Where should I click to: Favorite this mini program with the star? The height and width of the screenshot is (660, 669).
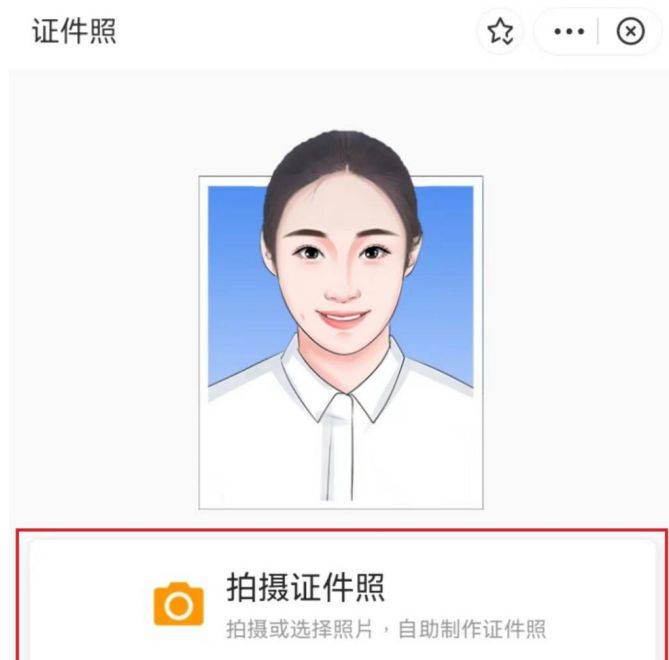(500, 33)
